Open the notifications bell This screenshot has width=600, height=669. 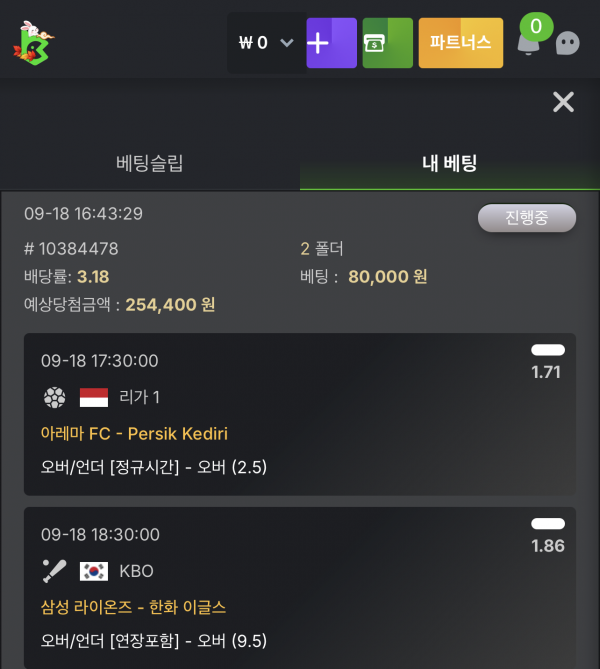pos(528,44)
